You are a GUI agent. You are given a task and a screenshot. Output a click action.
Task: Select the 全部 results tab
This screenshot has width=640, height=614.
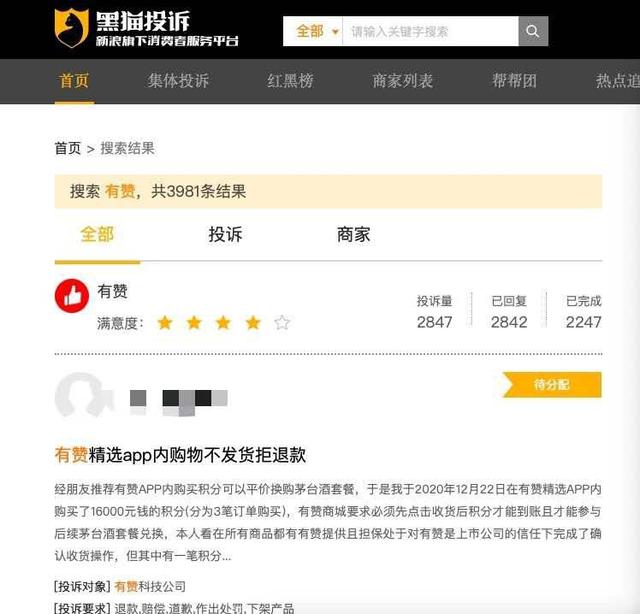click(97, 234)
